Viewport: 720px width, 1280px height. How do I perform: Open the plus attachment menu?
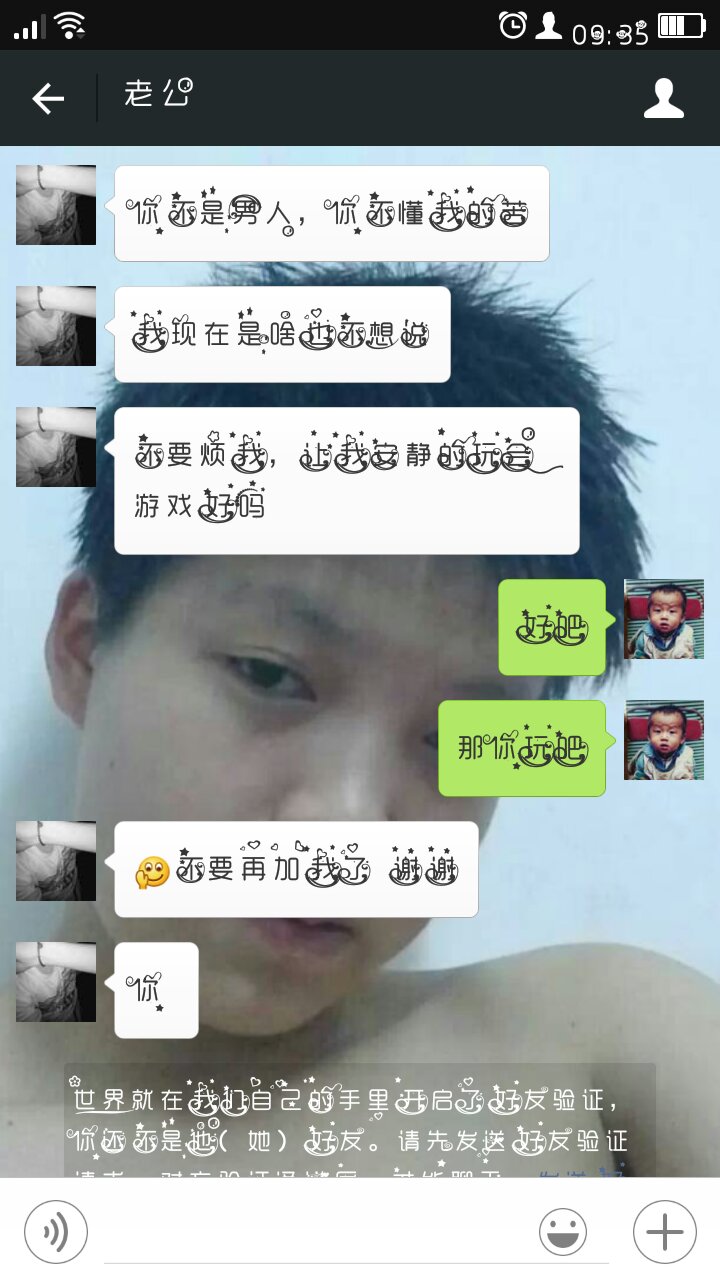664,1231
